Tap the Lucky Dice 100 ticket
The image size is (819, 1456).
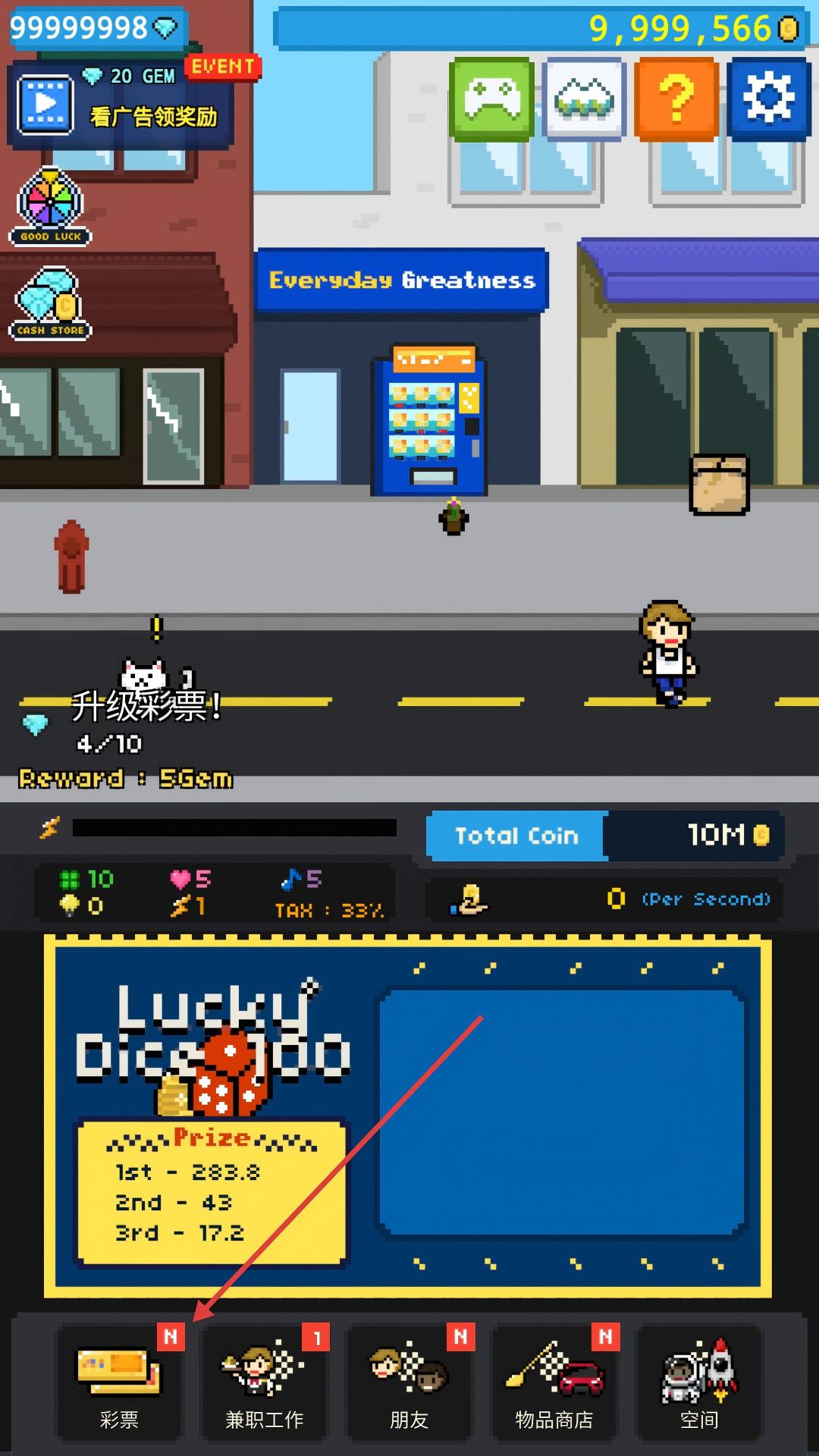click(409, 1113)
